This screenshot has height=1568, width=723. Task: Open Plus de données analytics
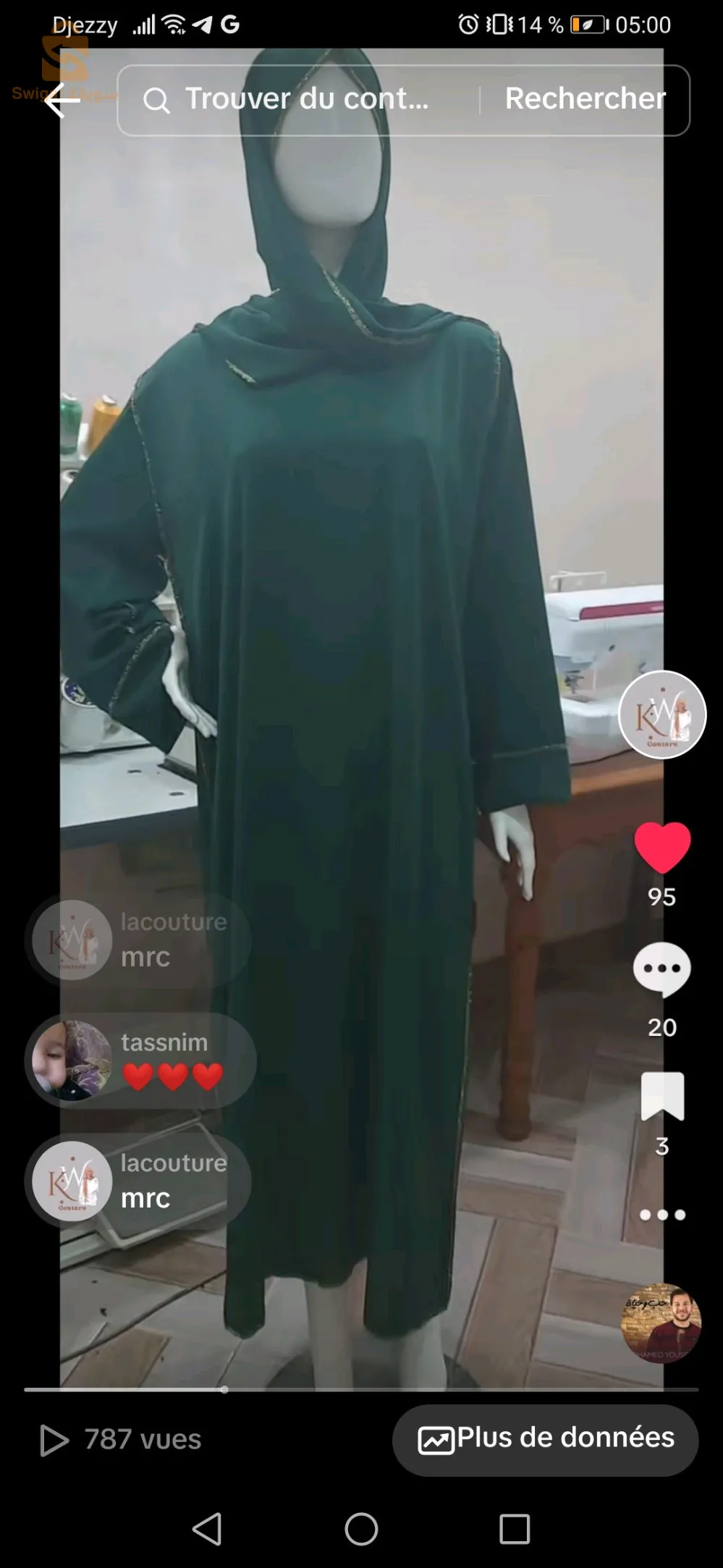546,1440
